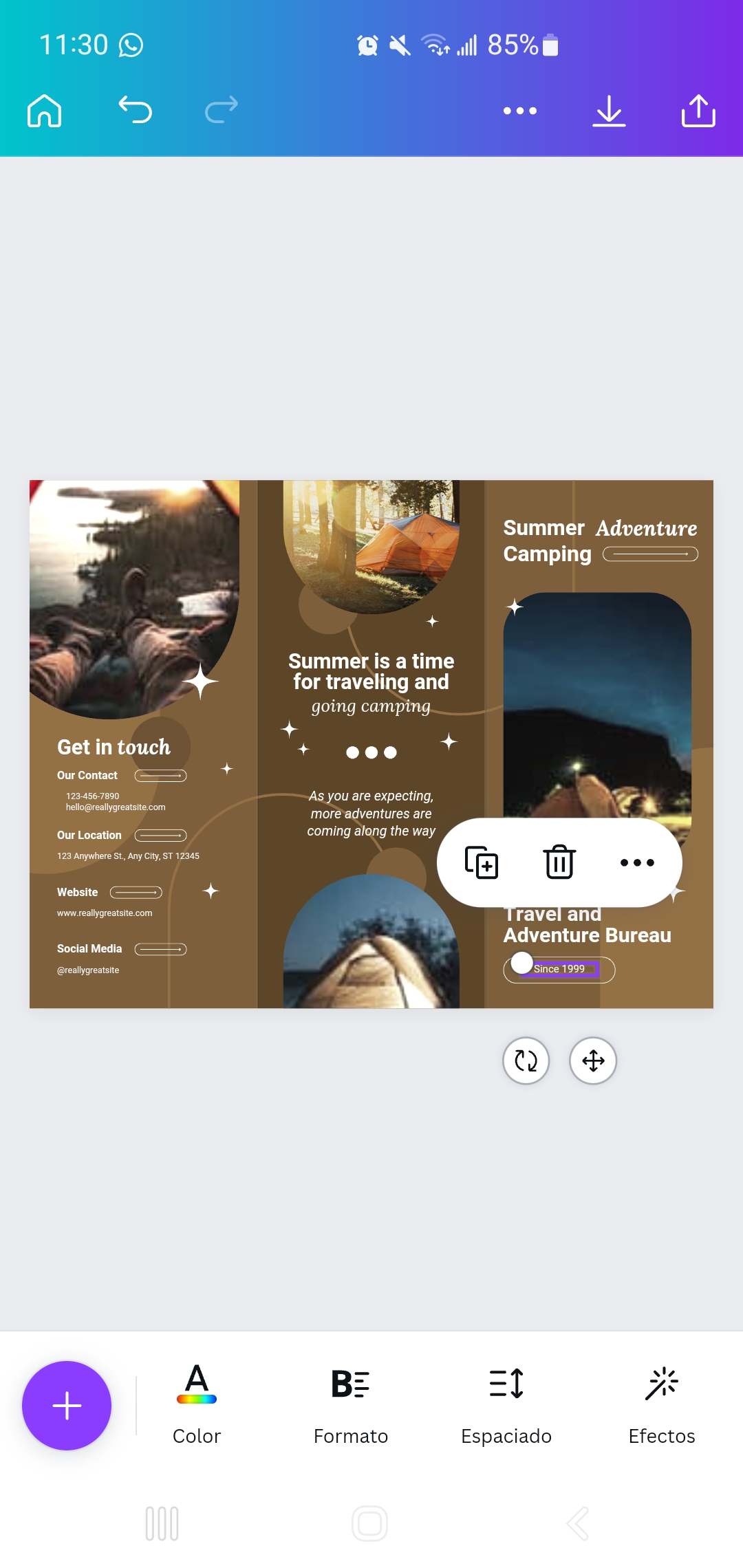The width and height of the screenshot is (743, 1568).
Task: Duplicate the selected text element
Action: [x=482, y=862]
